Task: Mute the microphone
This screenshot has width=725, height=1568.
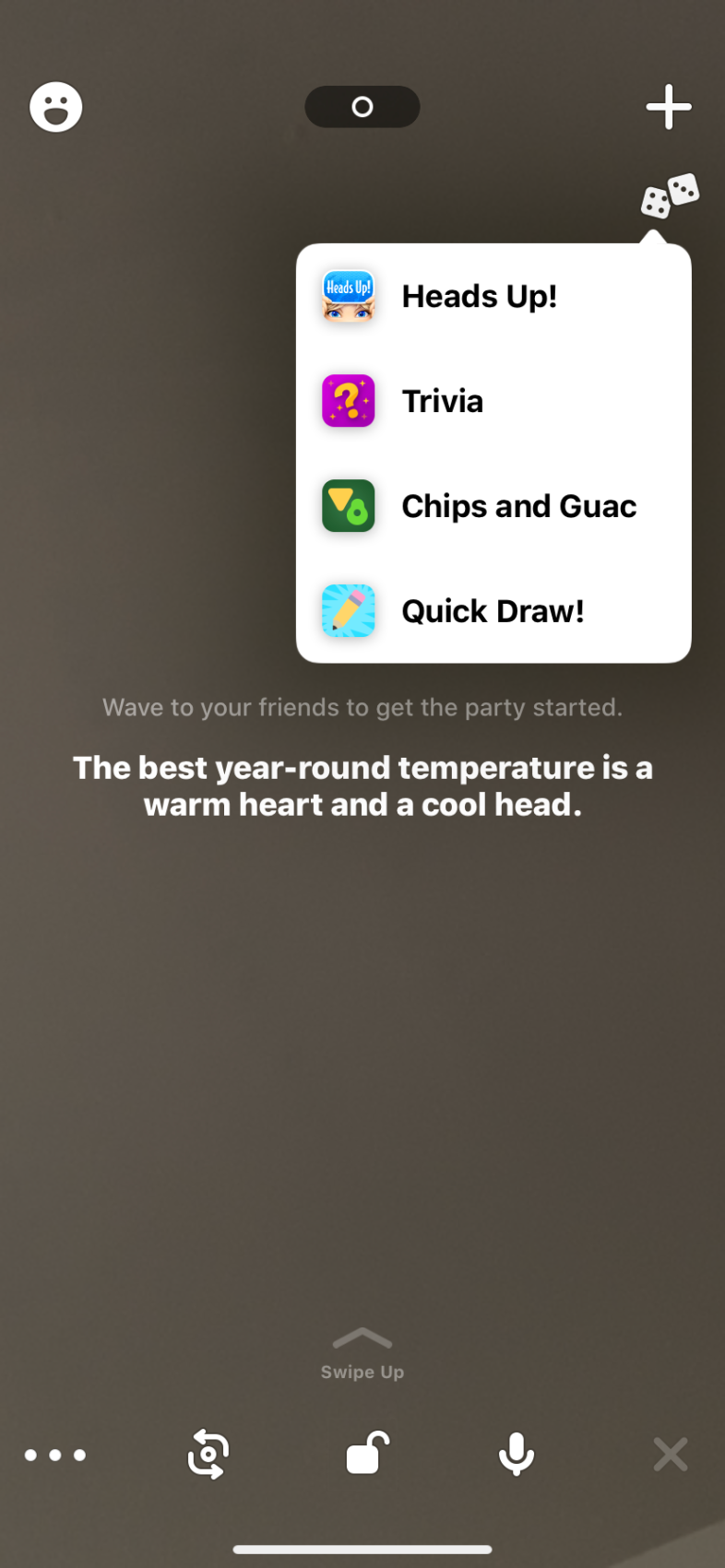Action: (517, 1455)
